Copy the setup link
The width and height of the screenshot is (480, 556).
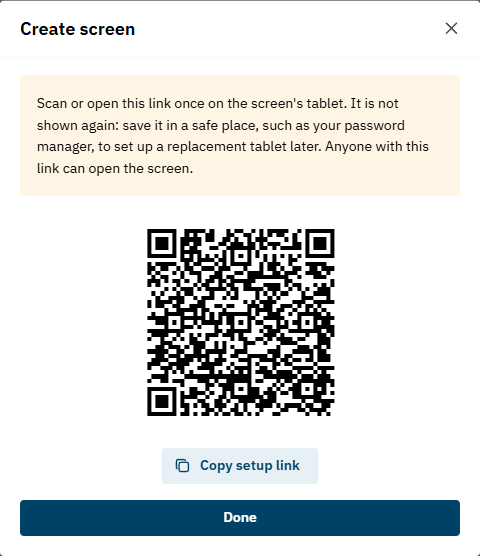[240, 466]
